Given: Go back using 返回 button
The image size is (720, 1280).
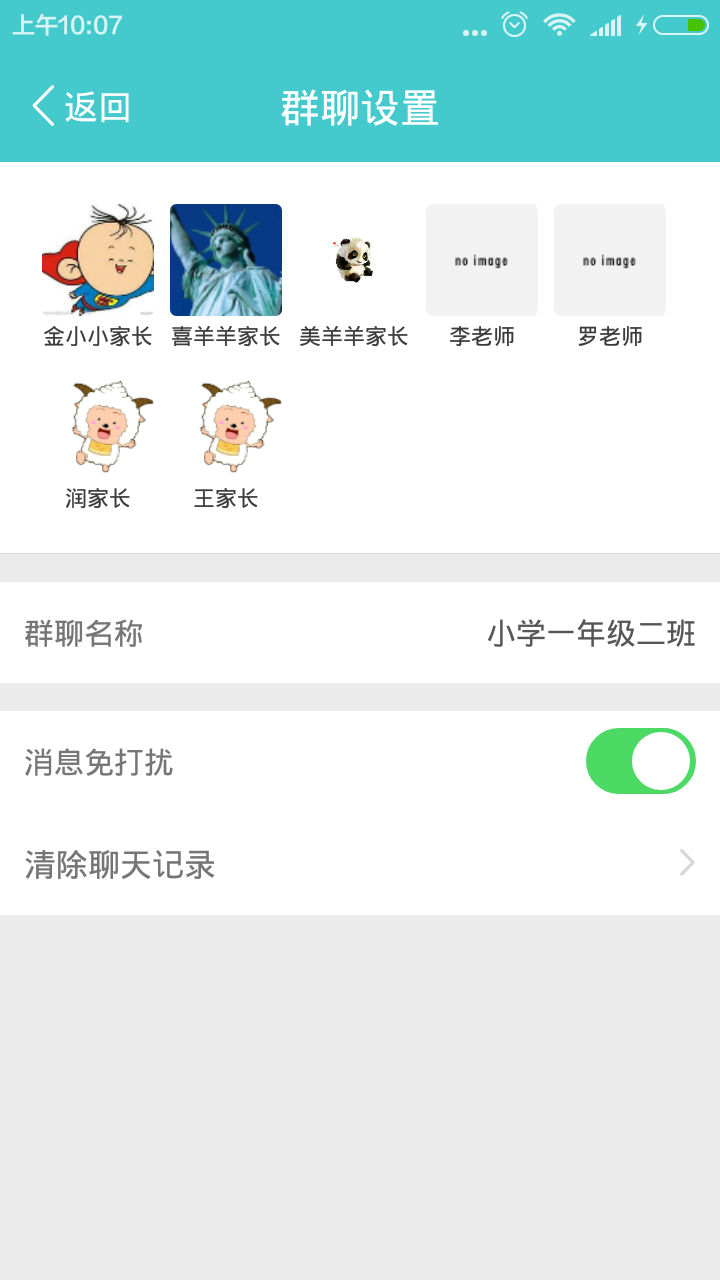Looking at the screenshot, I should pos(82,107).
